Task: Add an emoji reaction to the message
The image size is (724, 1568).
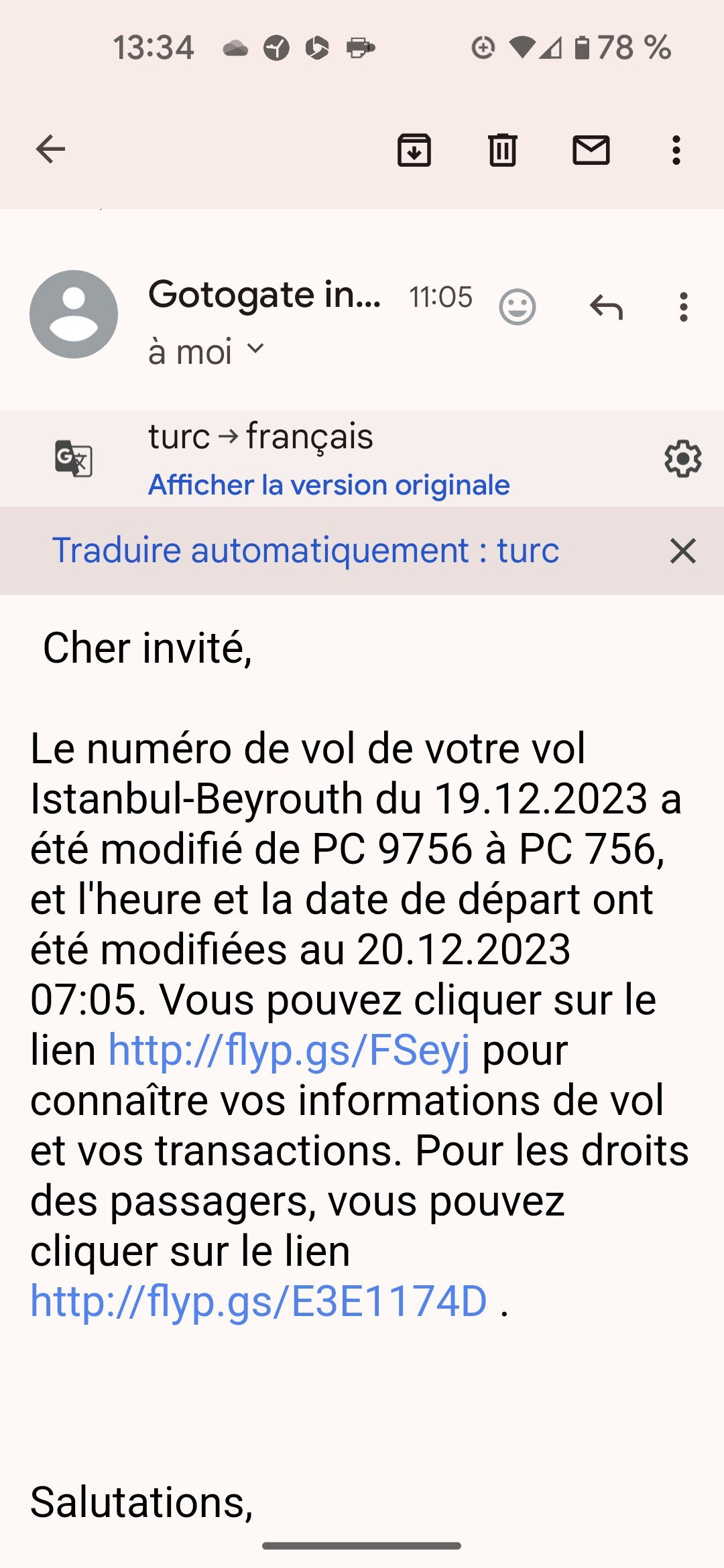Action: pos(518,307)
